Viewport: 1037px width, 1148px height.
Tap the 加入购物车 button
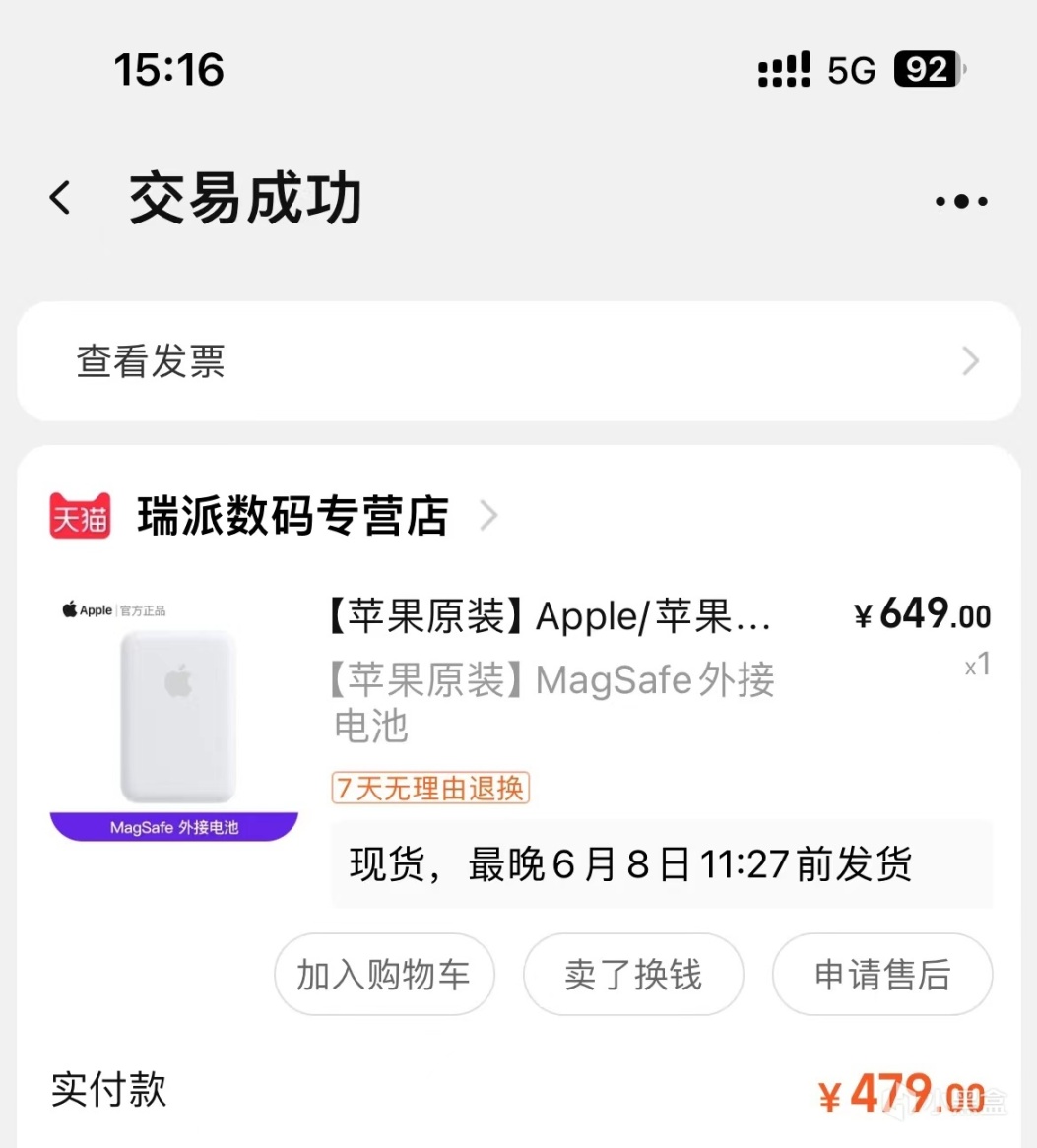click(384, 975)
